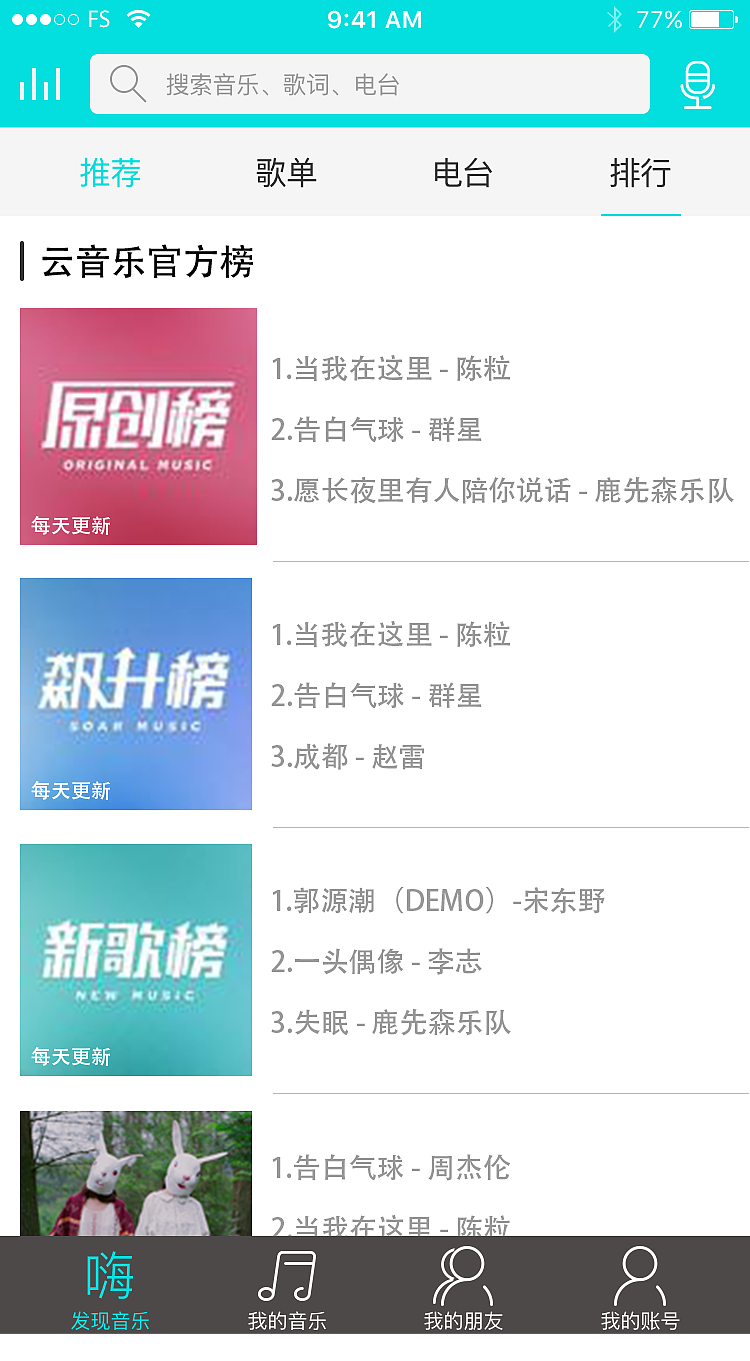Switch to the 电台 tab
The image size is (750, 1361).
[462, 172]
